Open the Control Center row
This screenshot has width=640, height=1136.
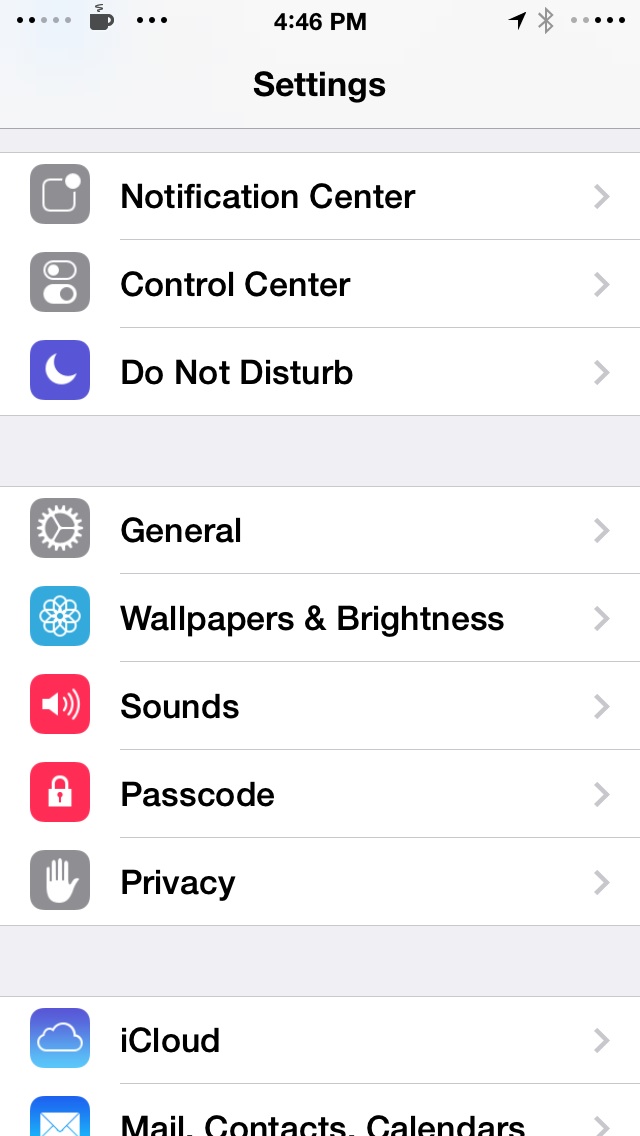coord(320,284)
